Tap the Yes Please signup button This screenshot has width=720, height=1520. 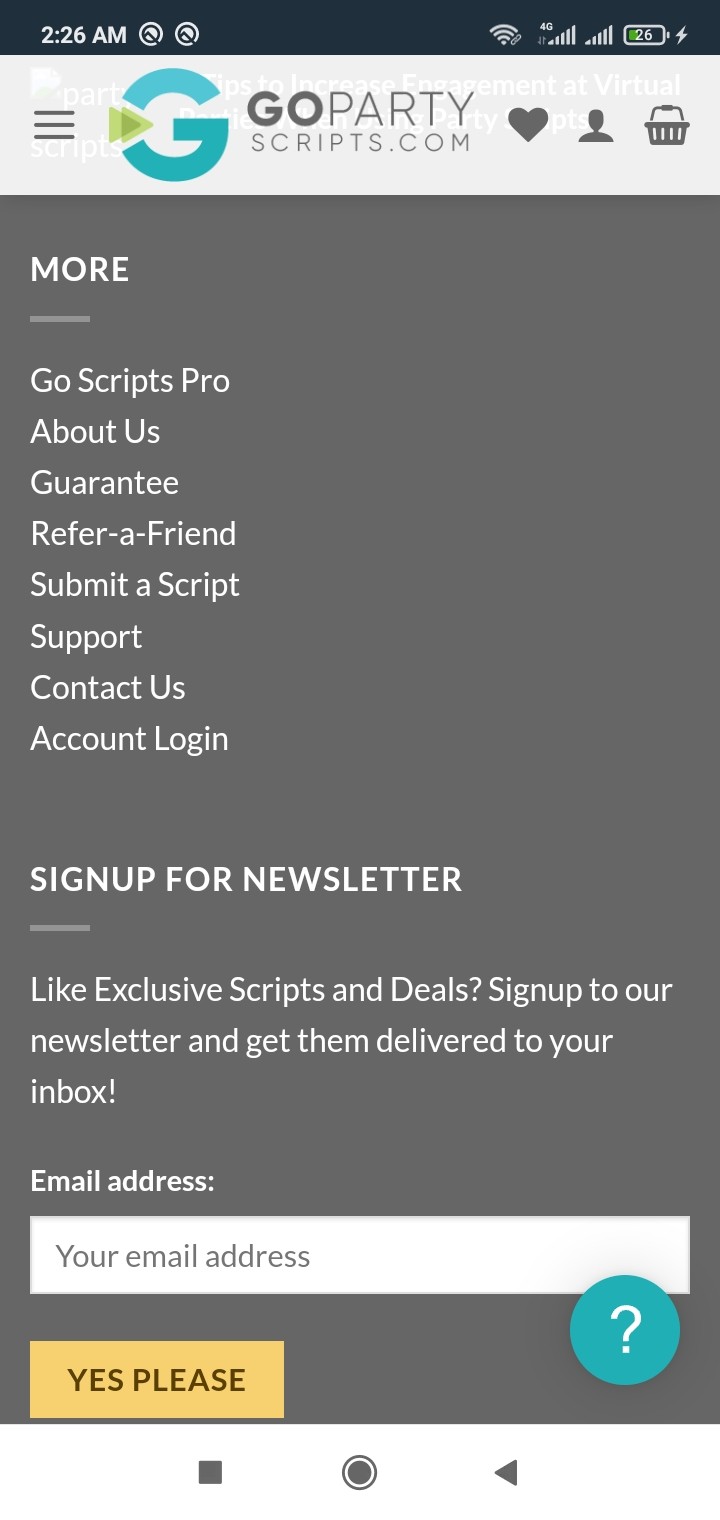[157, 1379]
